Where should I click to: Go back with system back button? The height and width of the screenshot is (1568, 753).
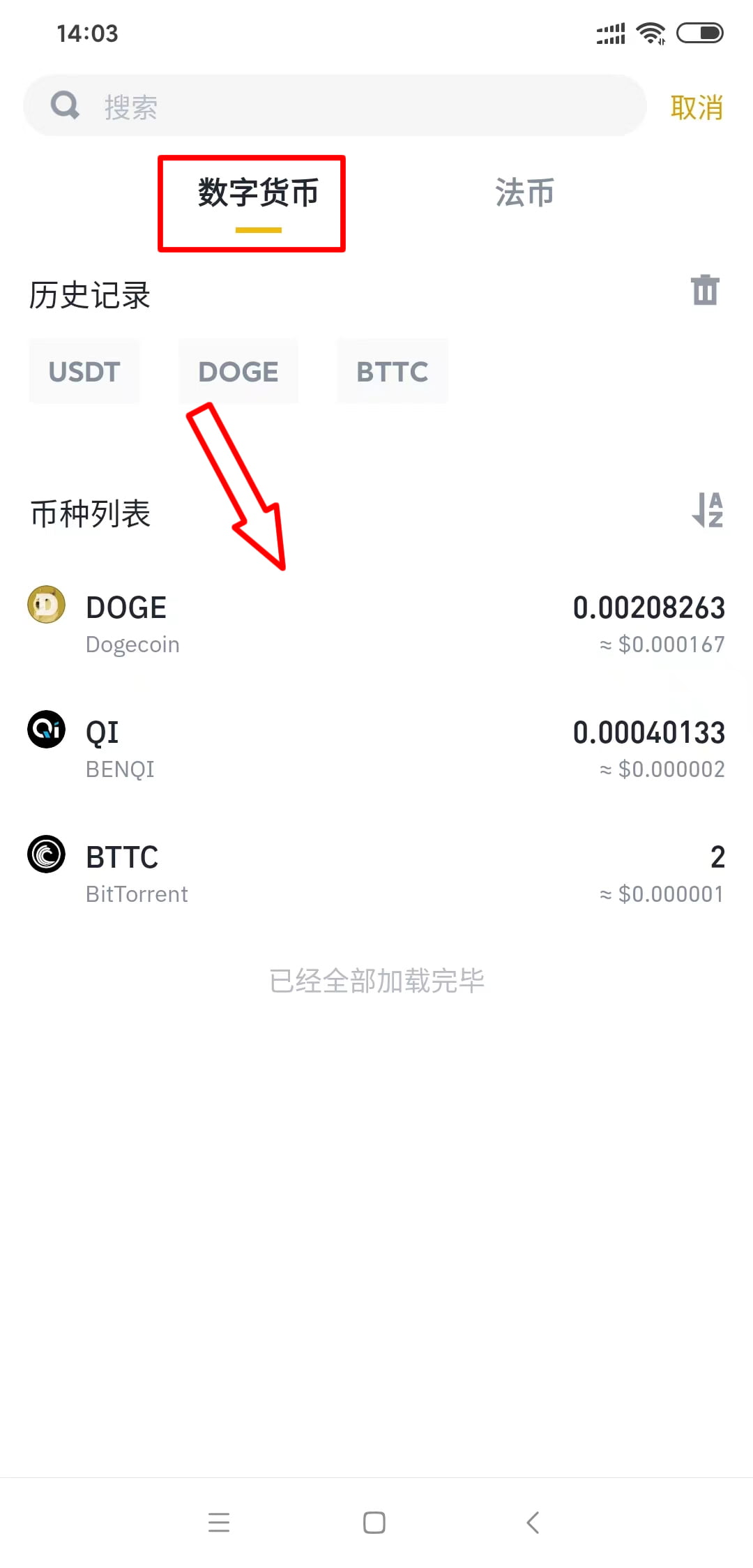[x=533, y=1522]
